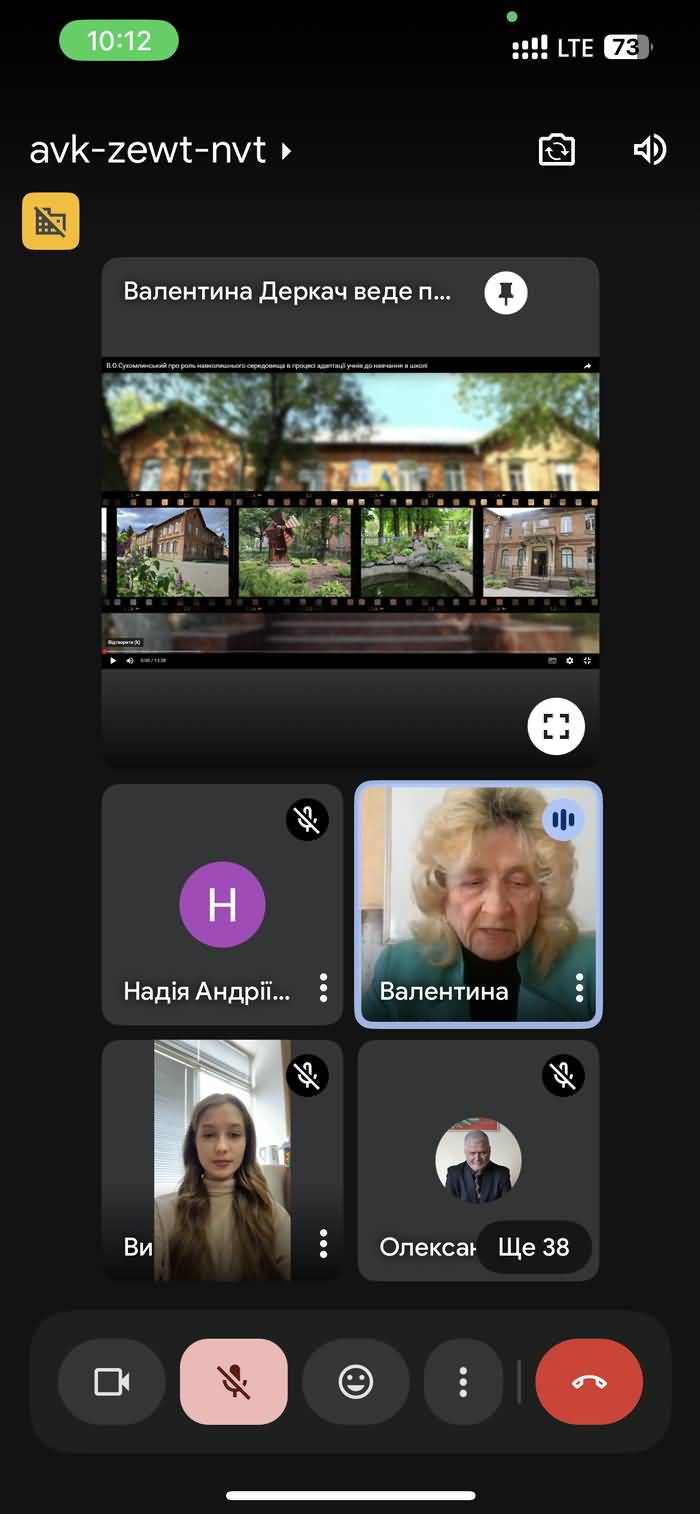Pin Валентина Деркач's presentation

506,293
